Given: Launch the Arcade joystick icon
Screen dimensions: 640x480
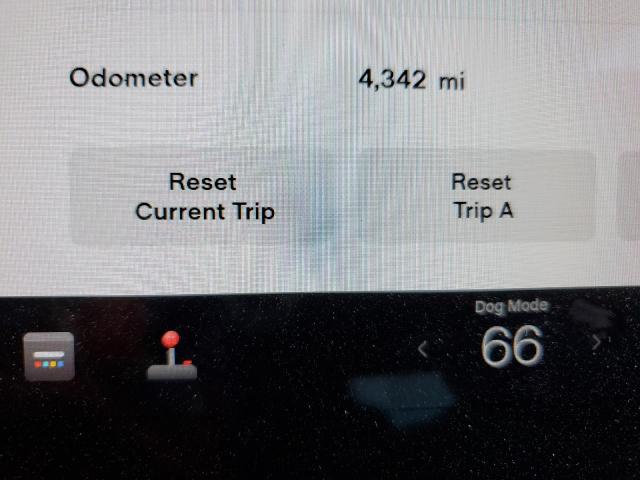Looking at the screenshot, I should pyautogui.click(x=172, y=356).
